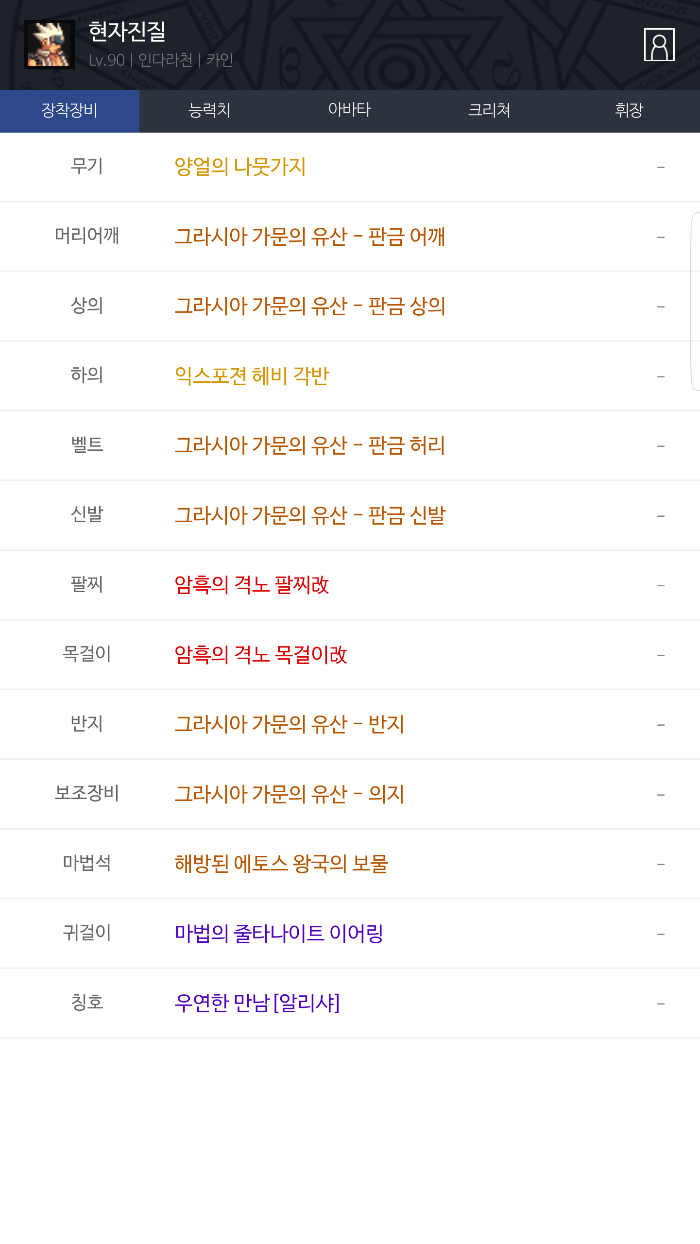Select the 크리쳐 tab

pos(489,111)
